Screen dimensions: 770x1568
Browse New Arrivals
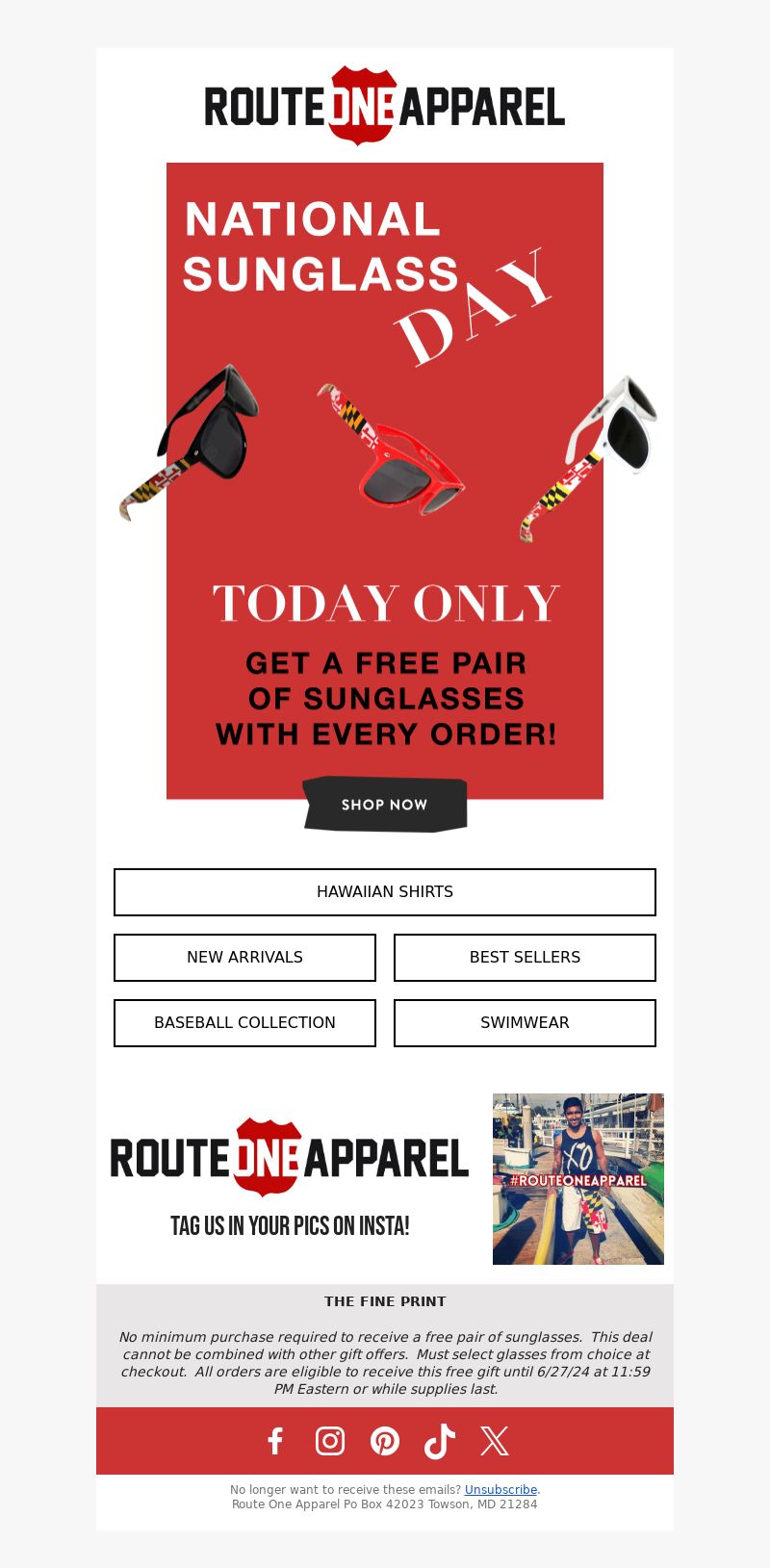pos(244,958)
